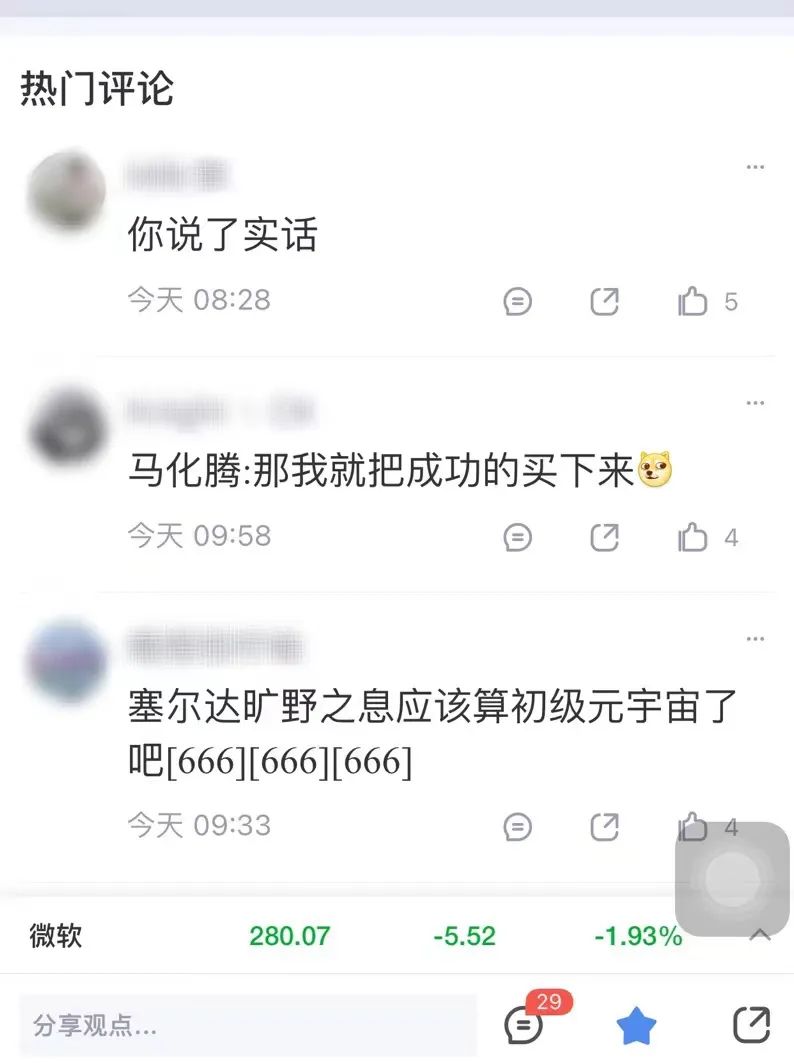Image resolution: width=794 pixels, height=1064 pixels.
Task: Reply to the 马化腾 comment
Action: click(x=517, y=537)
